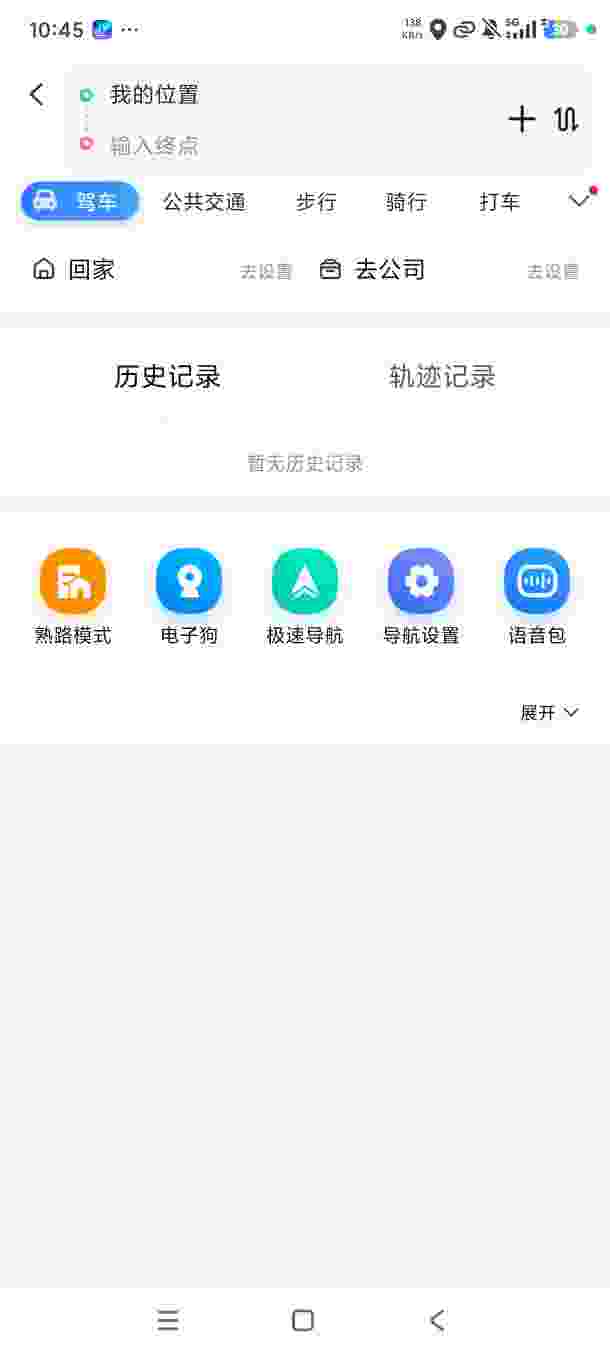610x1356 pixels.
Task: Swap start and destination points
Action: (x=567, y=120)
